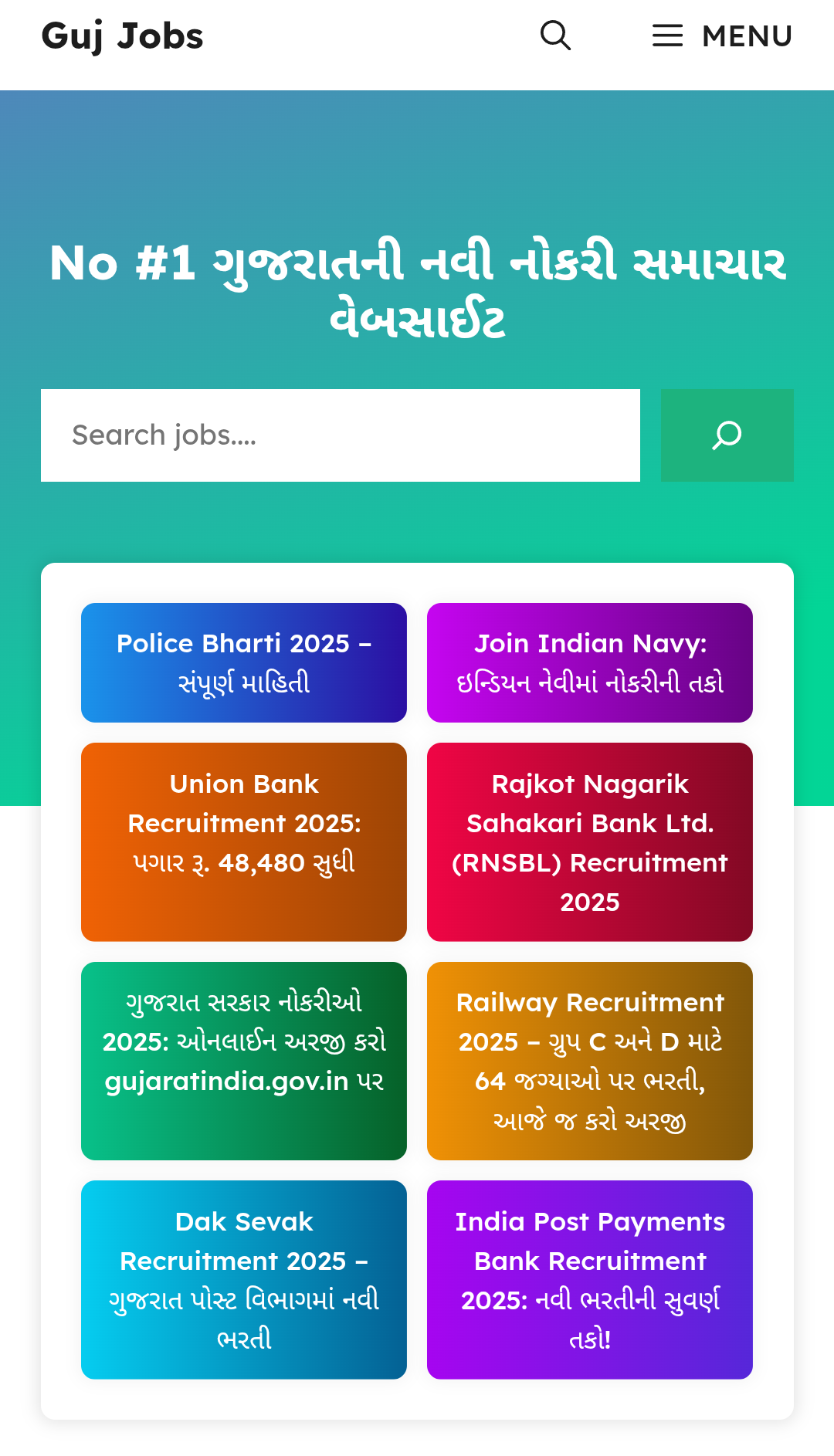834x1456 pixels.
Task: Open the Join Indian Navy card
Action: (x=589, y=662)
